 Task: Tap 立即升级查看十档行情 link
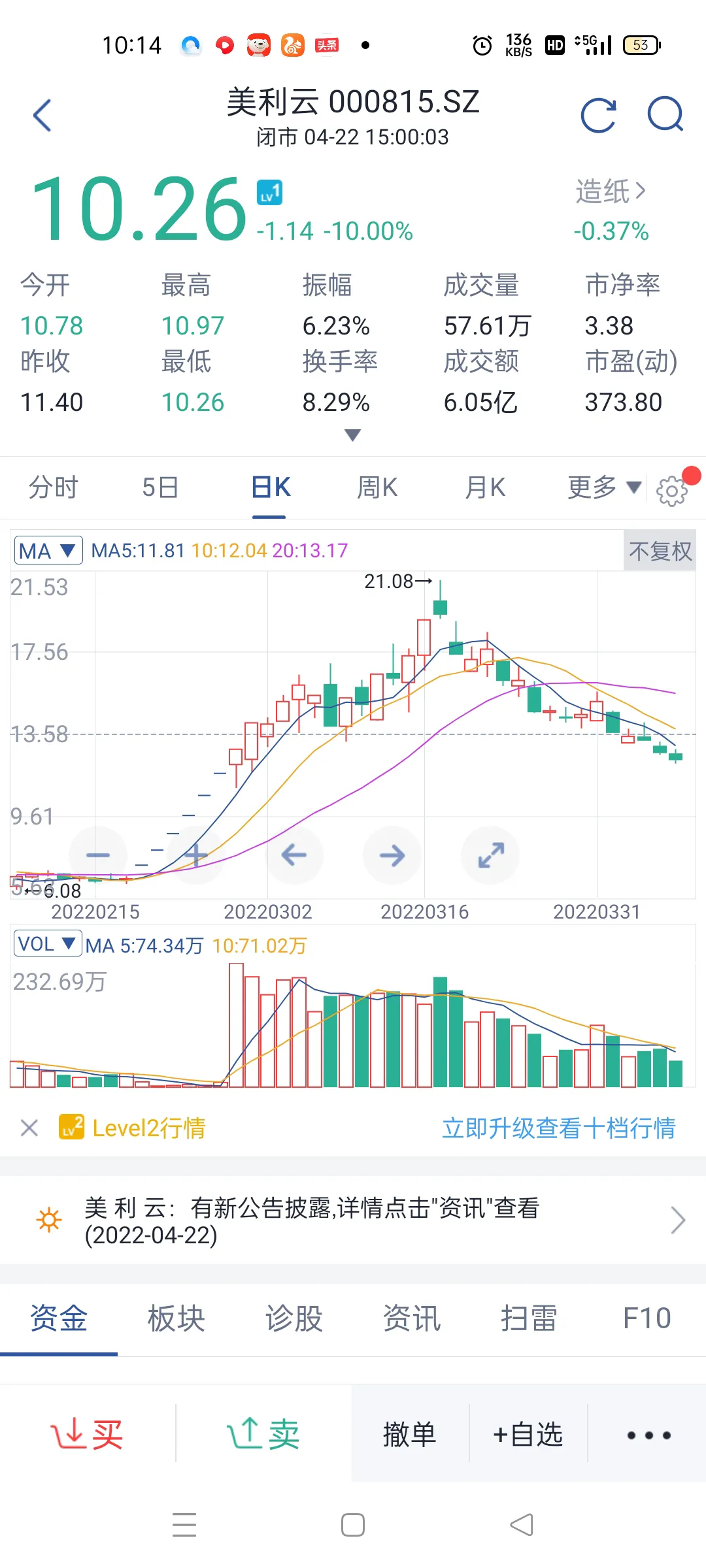[559, 1128]
